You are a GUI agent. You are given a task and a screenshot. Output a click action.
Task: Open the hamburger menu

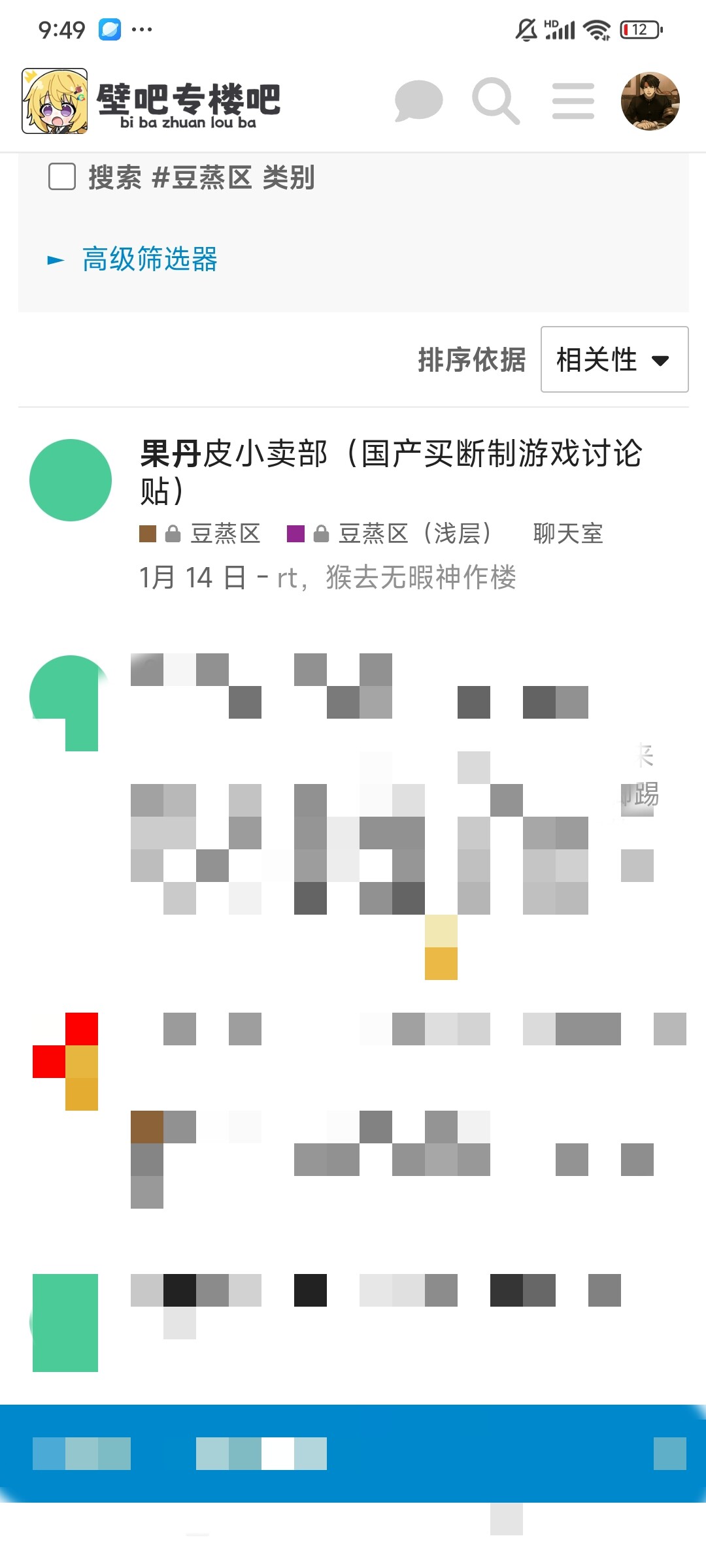(573, 101)
